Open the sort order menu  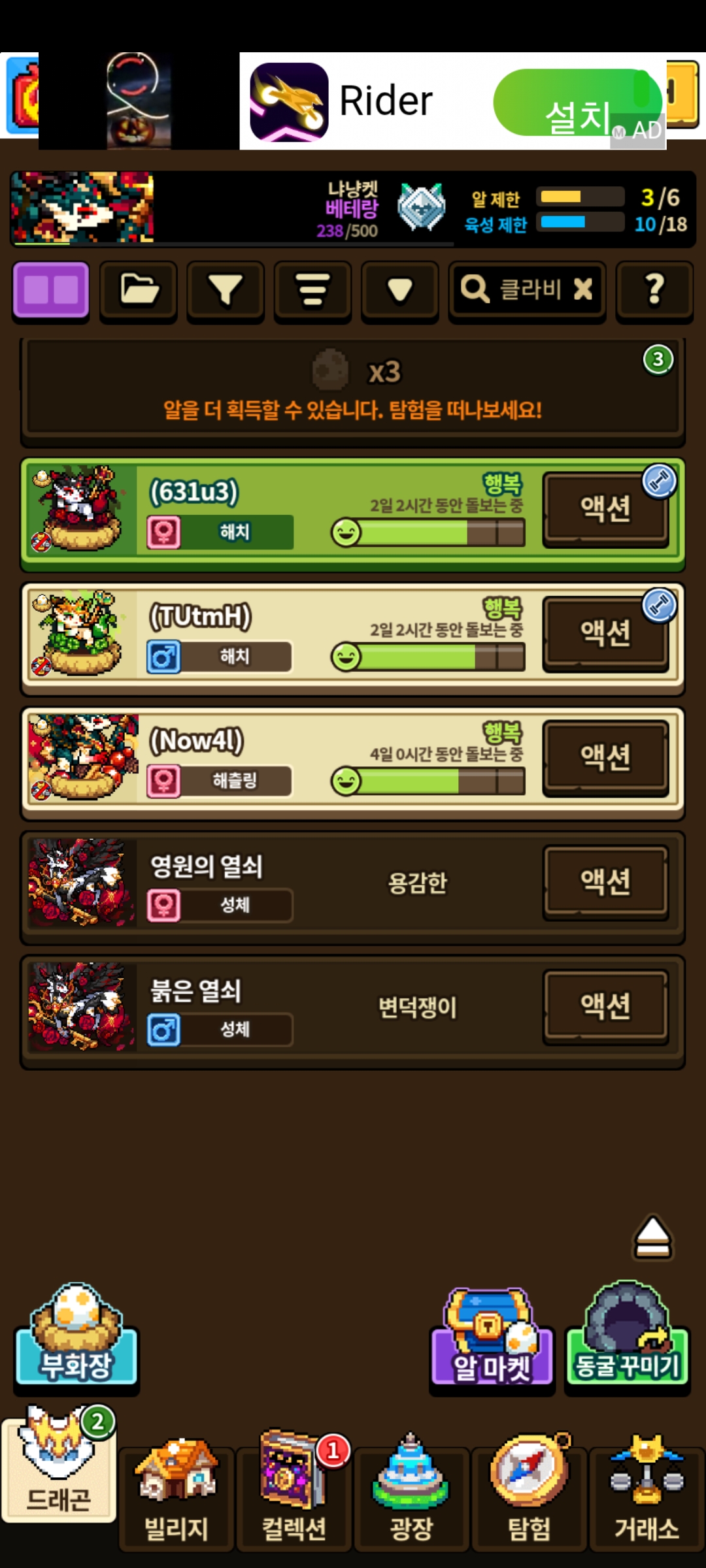coord(312,291)
